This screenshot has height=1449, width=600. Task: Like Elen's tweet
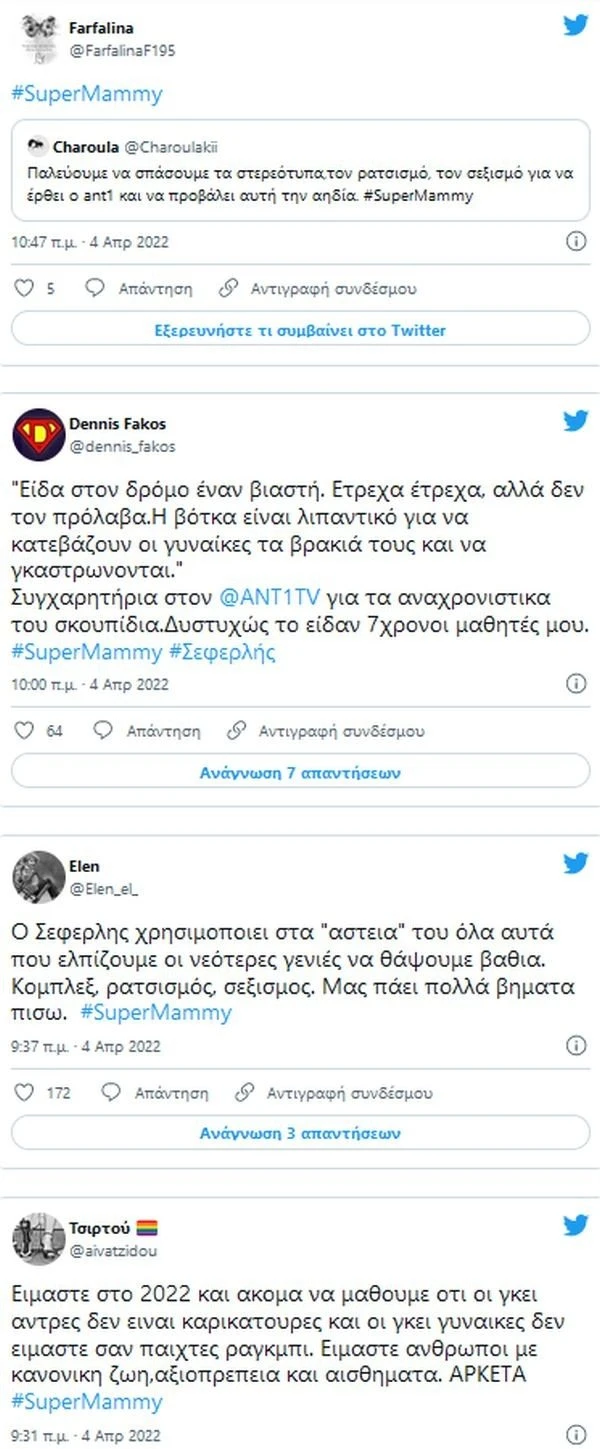click(x=26, y=1093)
